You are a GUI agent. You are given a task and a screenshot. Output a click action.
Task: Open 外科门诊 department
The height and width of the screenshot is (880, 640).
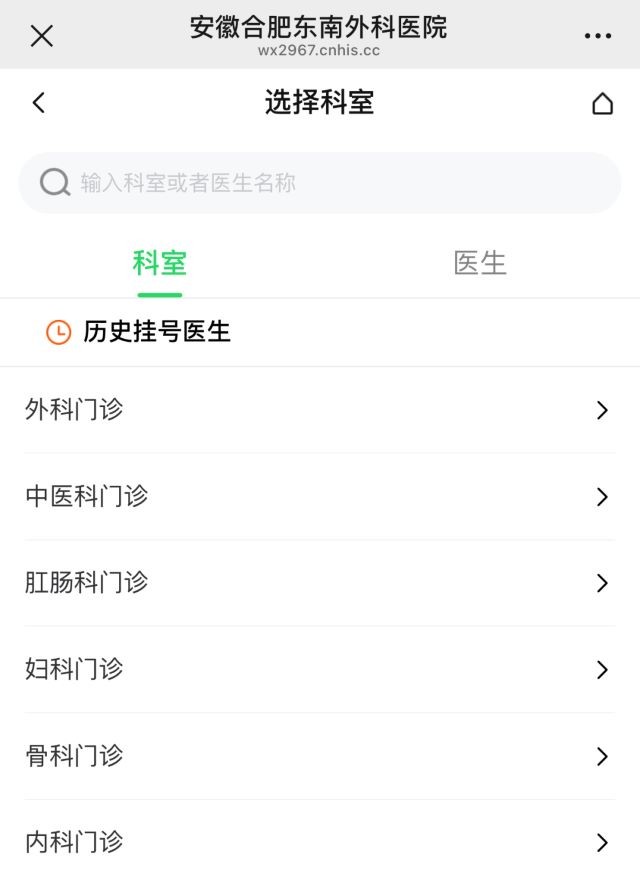click(320, 410)
